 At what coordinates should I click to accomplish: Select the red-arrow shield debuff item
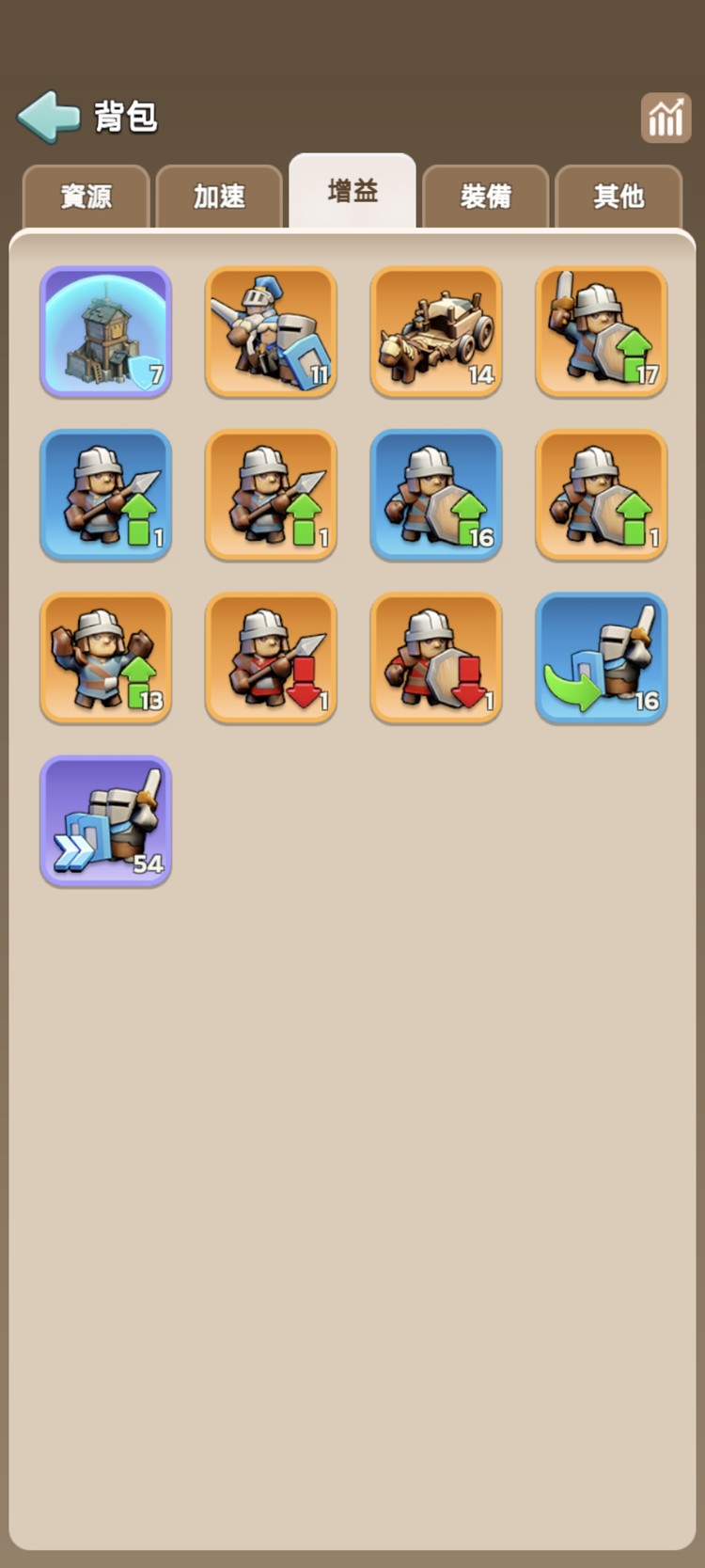436,658
